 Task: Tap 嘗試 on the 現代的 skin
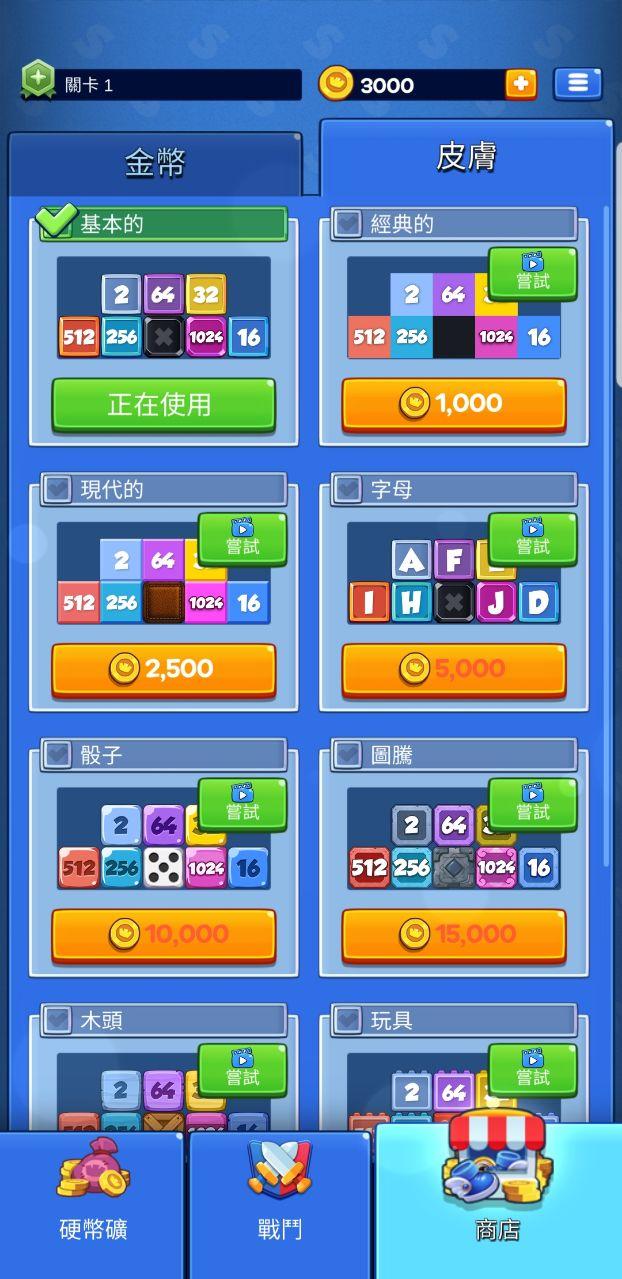(x=243, y=539)
